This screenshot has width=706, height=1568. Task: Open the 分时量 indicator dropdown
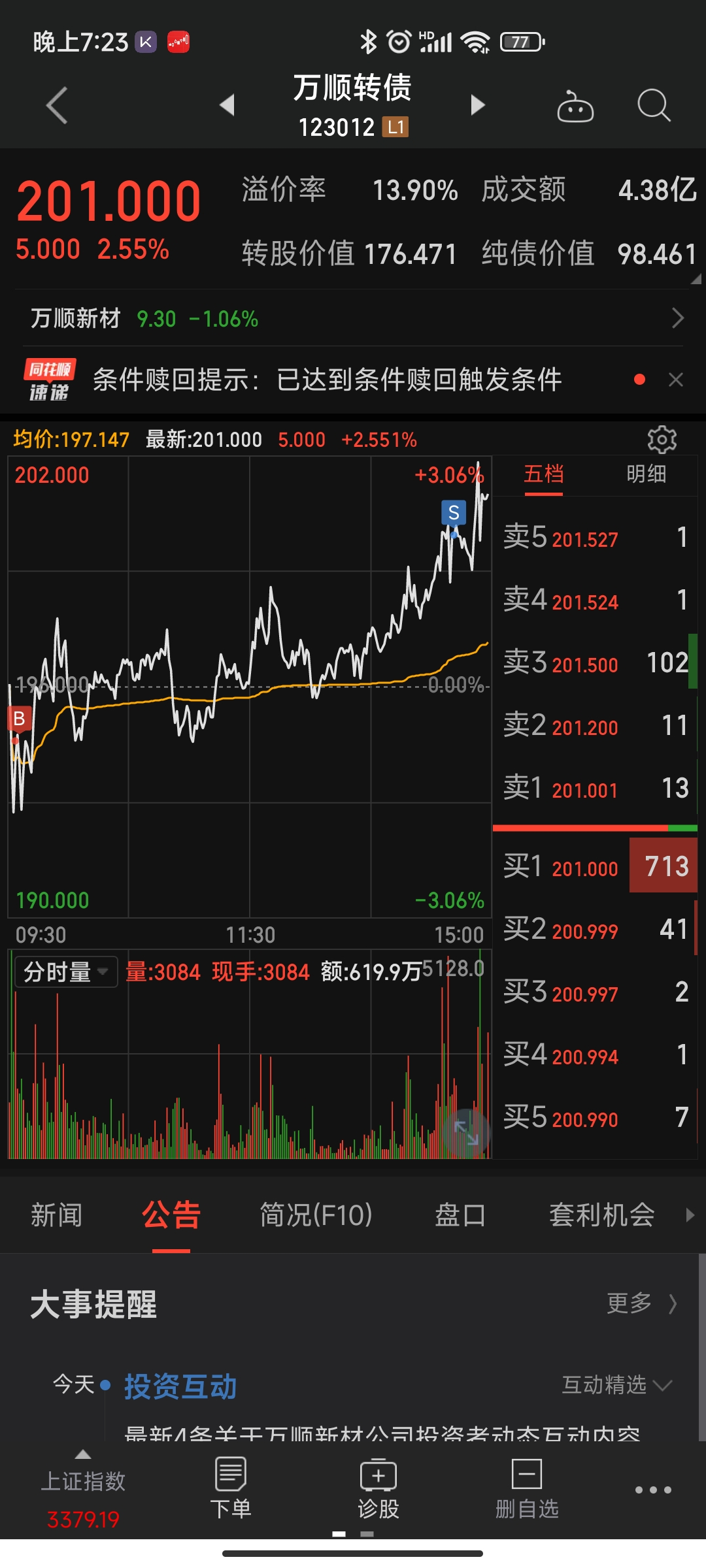[x=65, y=972]
